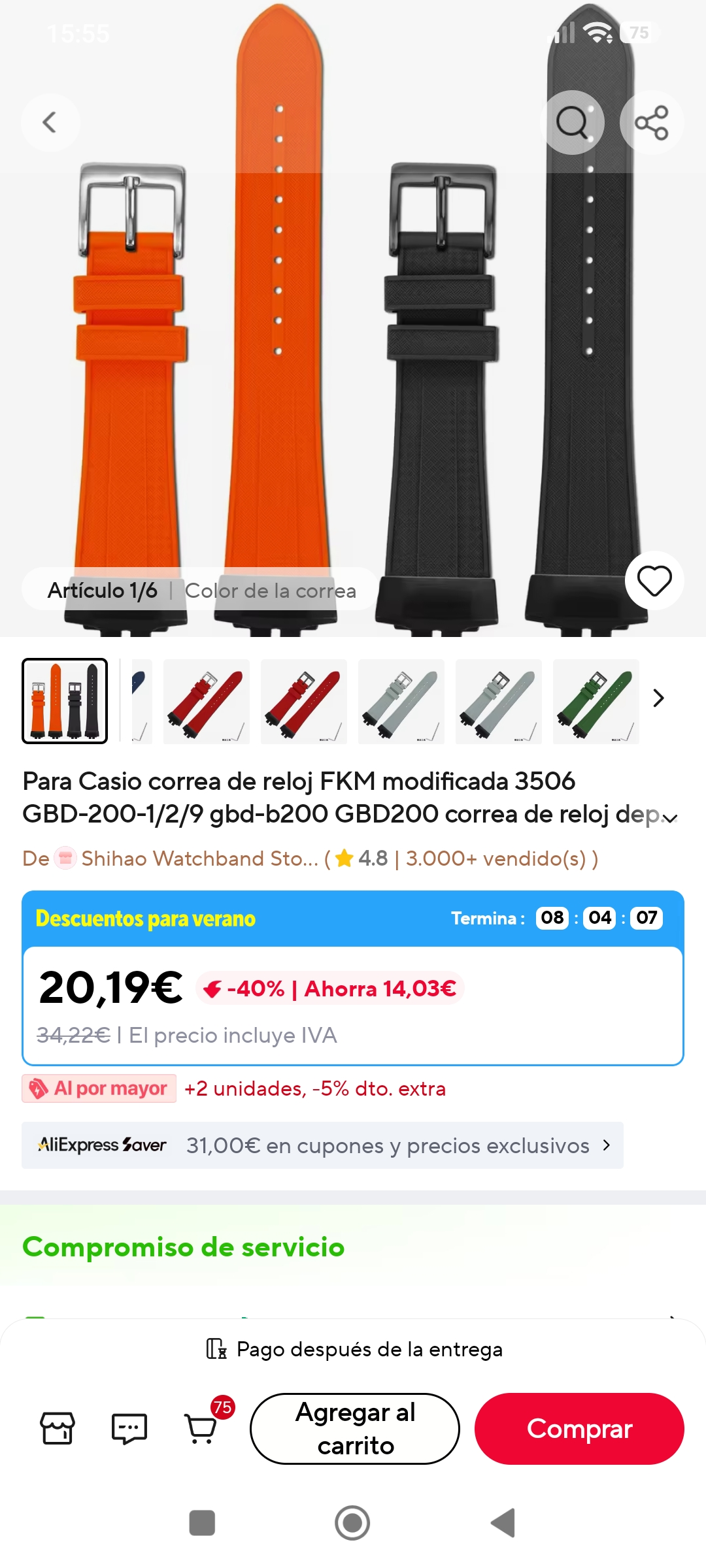
Task: Open chat with the seller
Action: point(129,1428)
